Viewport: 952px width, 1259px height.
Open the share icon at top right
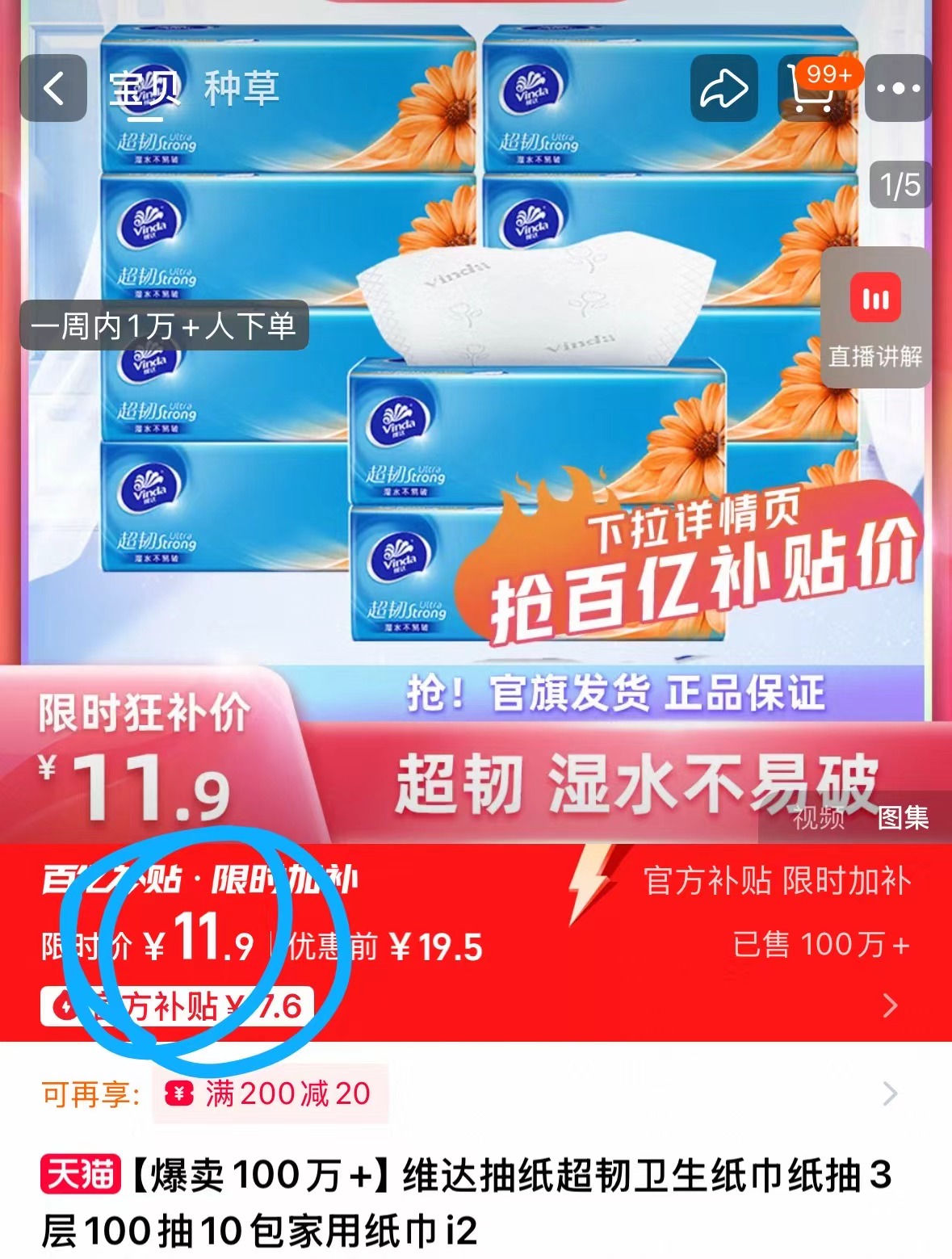click(x=724, y=87)
